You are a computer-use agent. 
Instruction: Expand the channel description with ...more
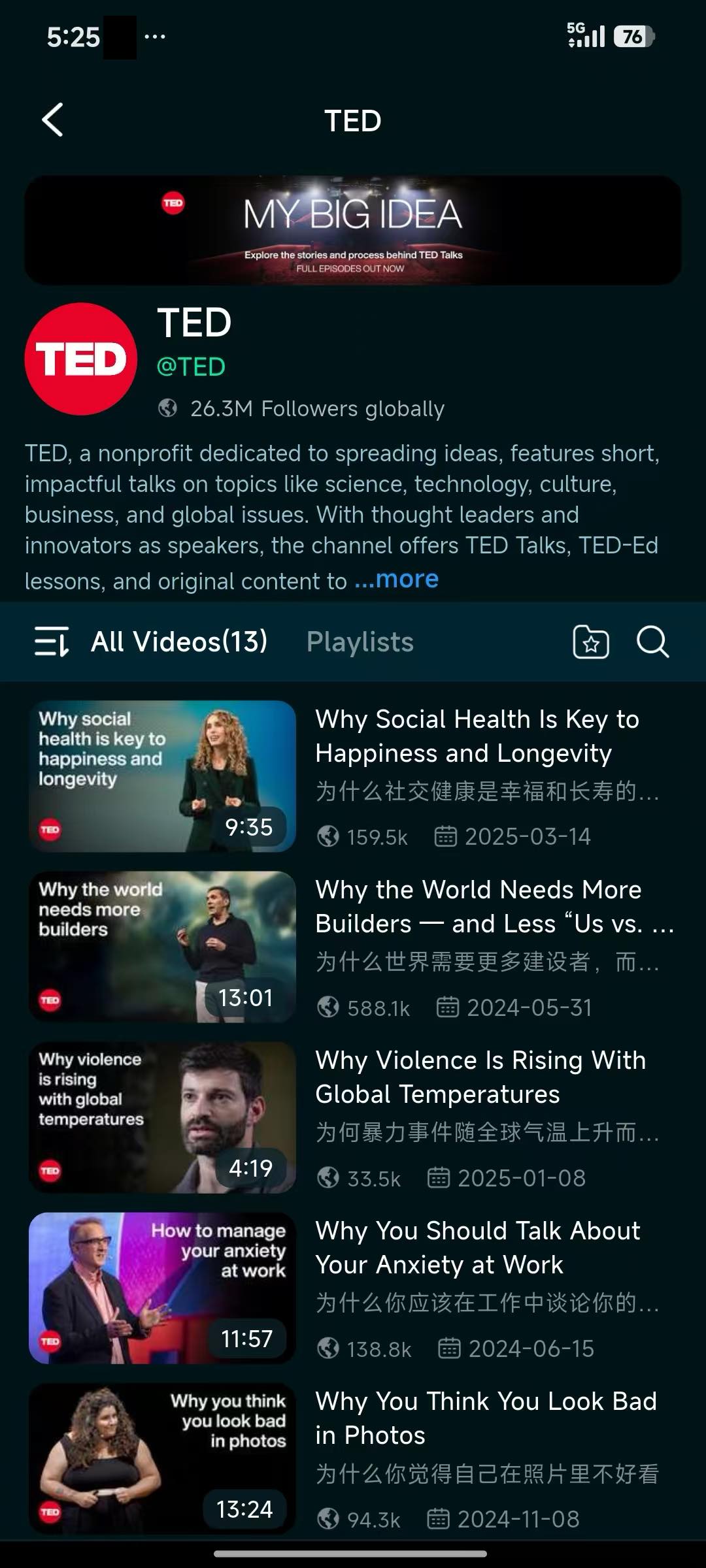pos(396,579)
